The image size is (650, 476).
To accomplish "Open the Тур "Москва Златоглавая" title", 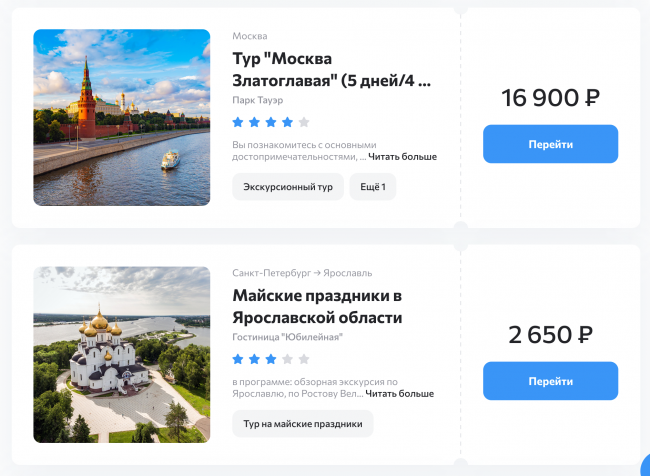I will [332, 69].
